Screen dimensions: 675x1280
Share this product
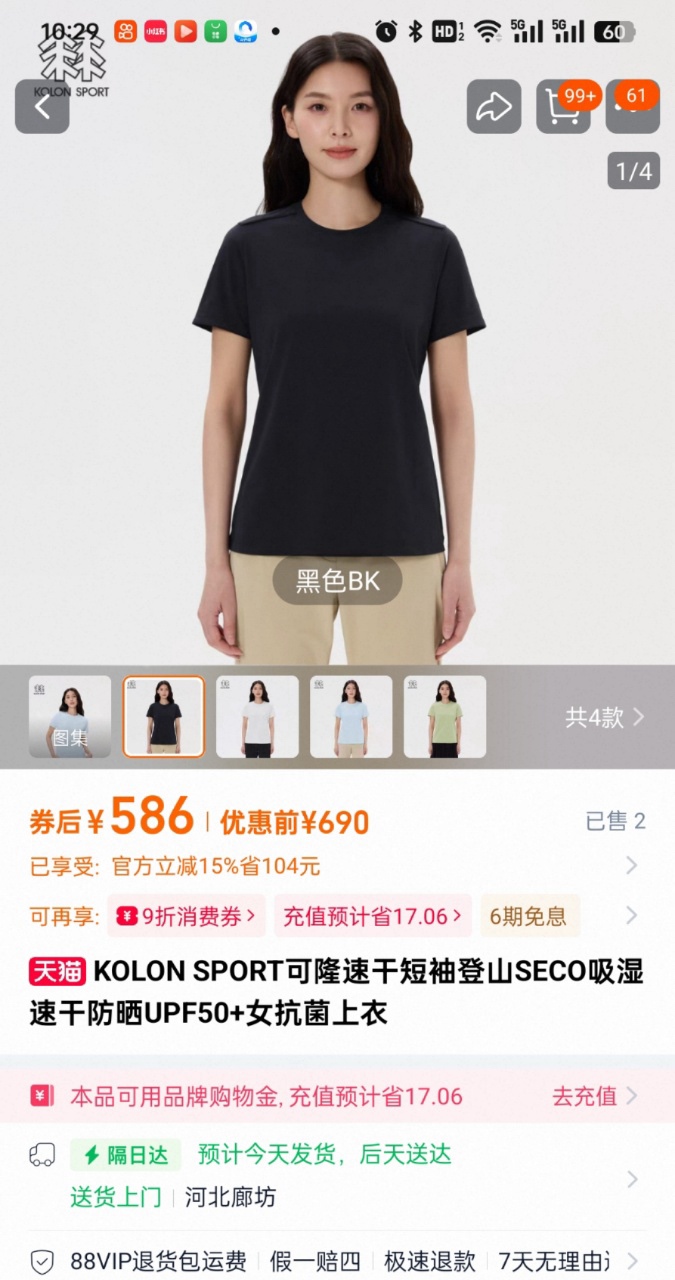493,107
